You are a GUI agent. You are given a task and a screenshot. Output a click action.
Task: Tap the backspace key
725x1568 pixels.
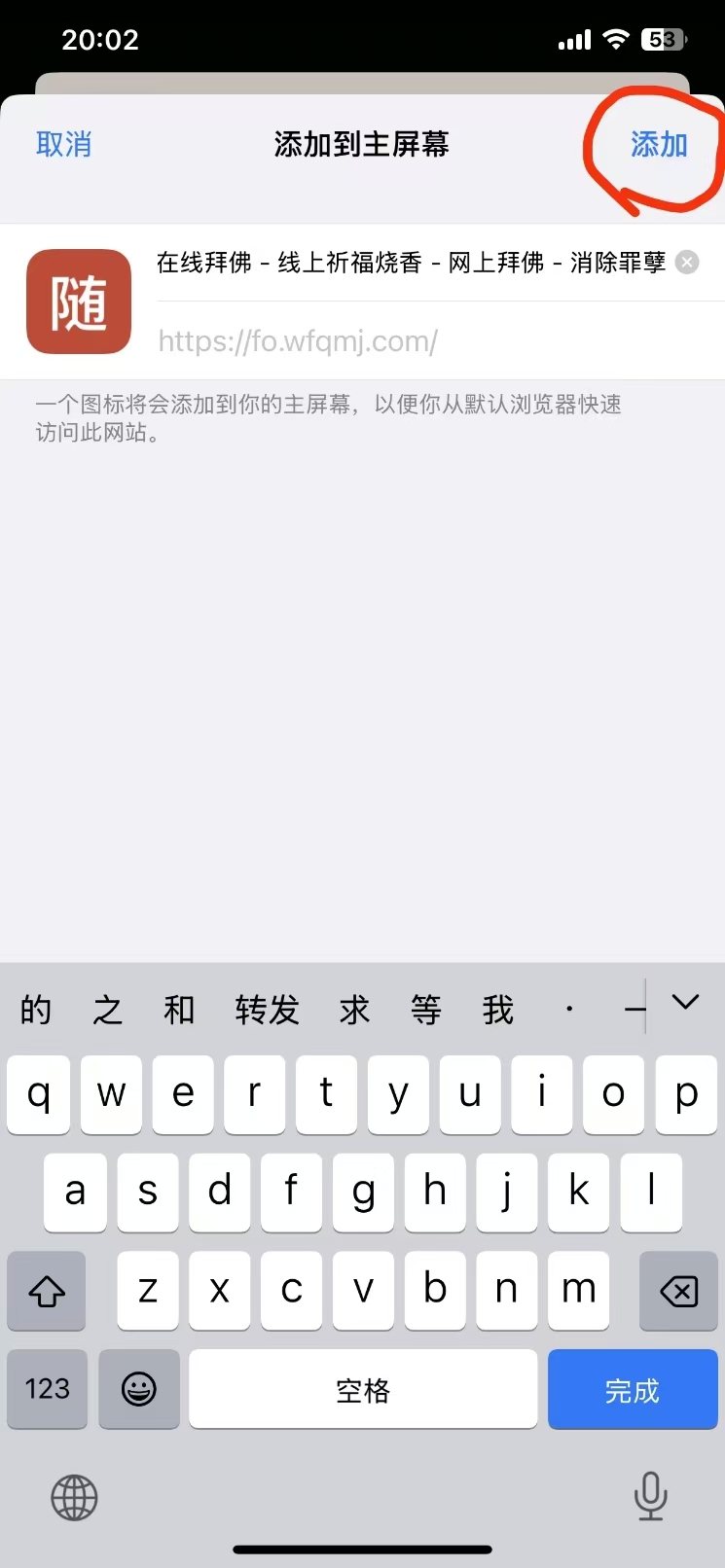(678, 1291)
